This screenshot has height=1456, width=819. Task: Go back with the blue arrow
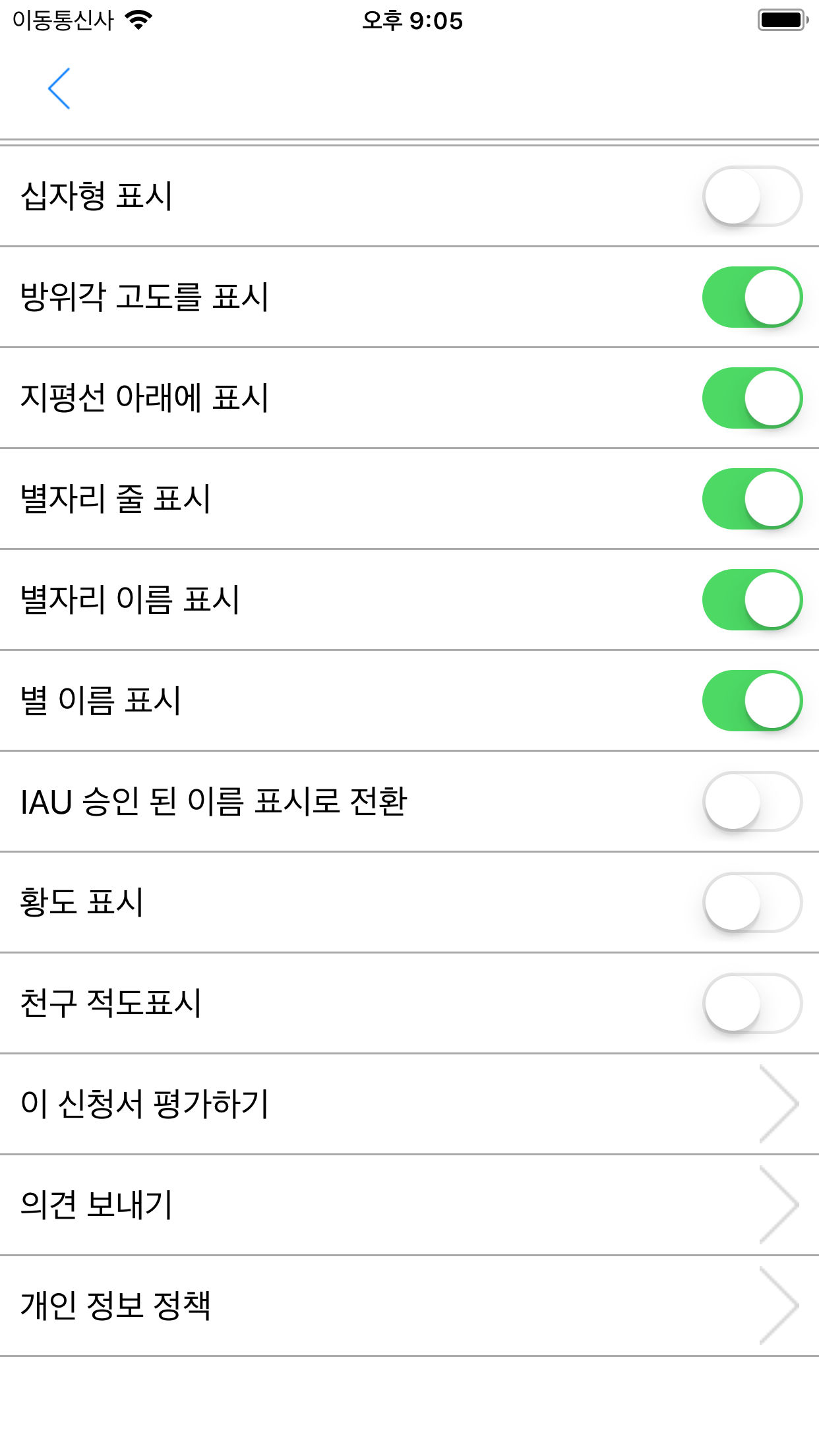tap(59, 88)
